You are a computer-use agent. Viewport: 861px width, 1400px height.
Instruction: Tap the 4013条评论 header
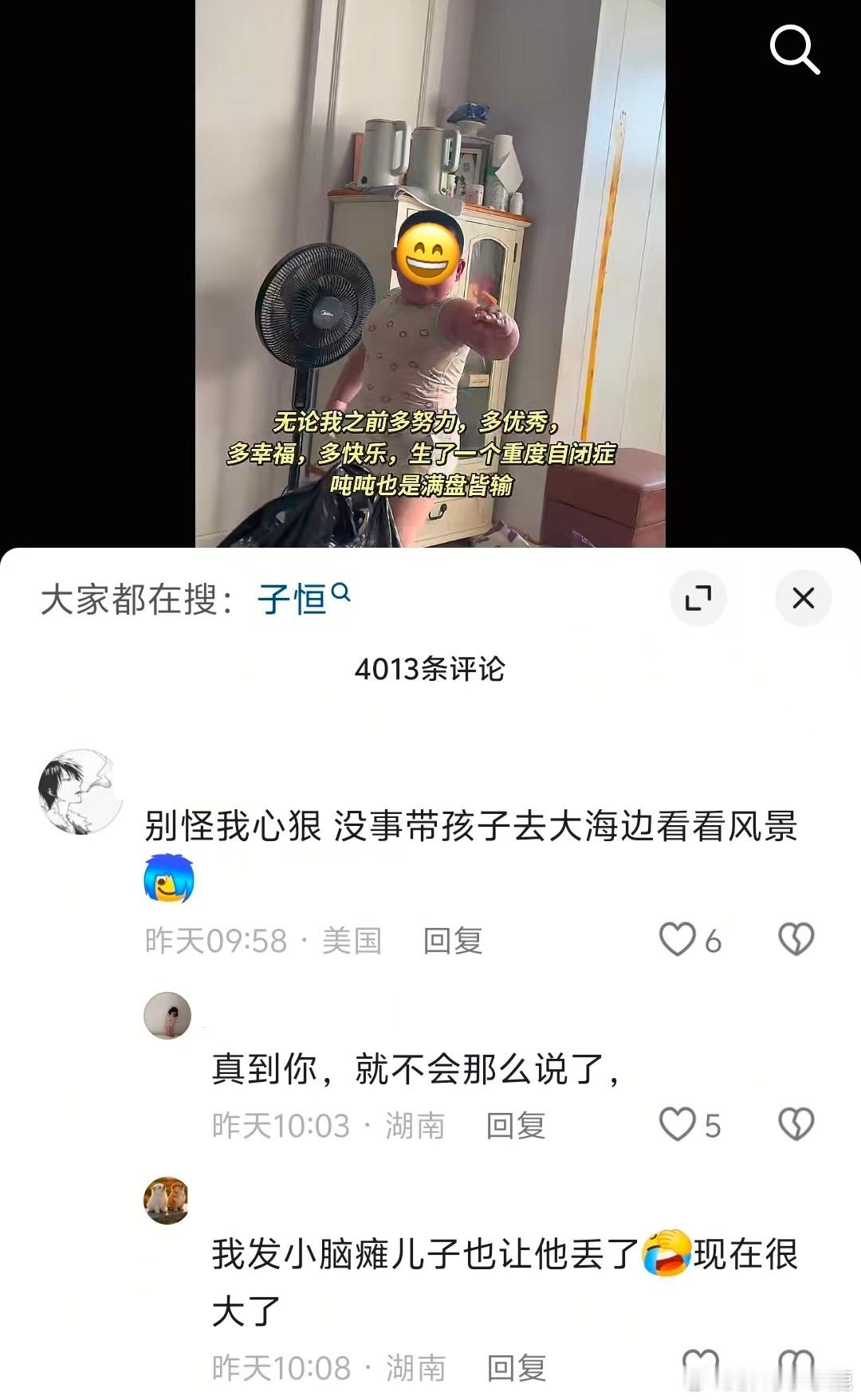point(431,670)
